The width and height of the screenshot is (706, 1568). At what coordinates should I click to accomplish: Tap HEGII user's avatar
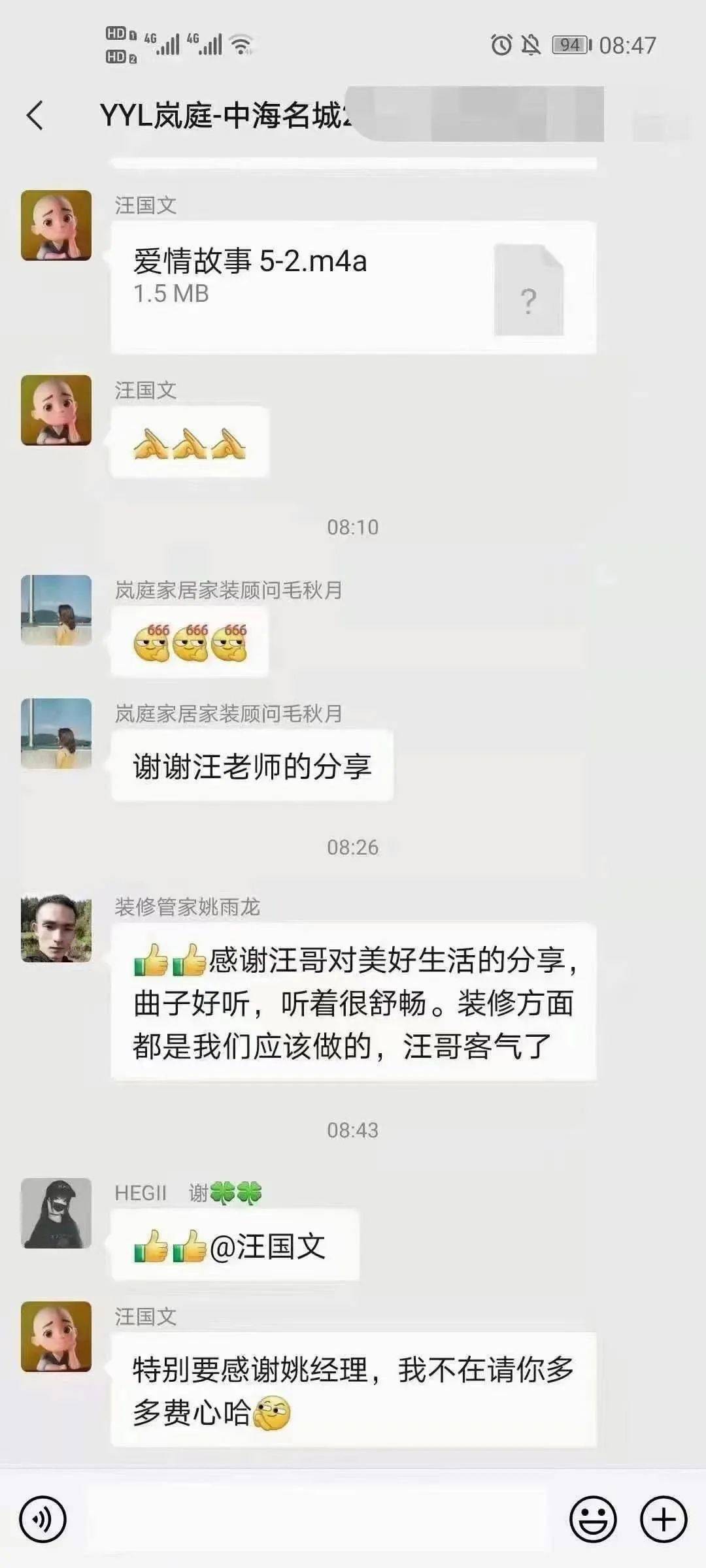pos(56,1213)
